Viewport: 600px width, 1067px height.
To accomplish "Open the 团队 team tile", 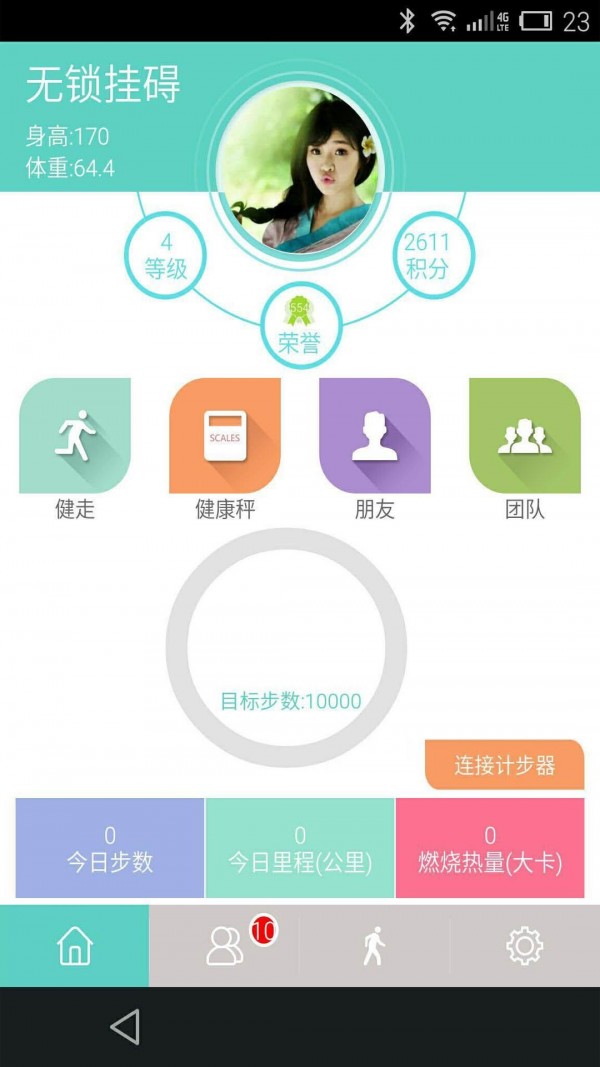I will coord(525,436).
